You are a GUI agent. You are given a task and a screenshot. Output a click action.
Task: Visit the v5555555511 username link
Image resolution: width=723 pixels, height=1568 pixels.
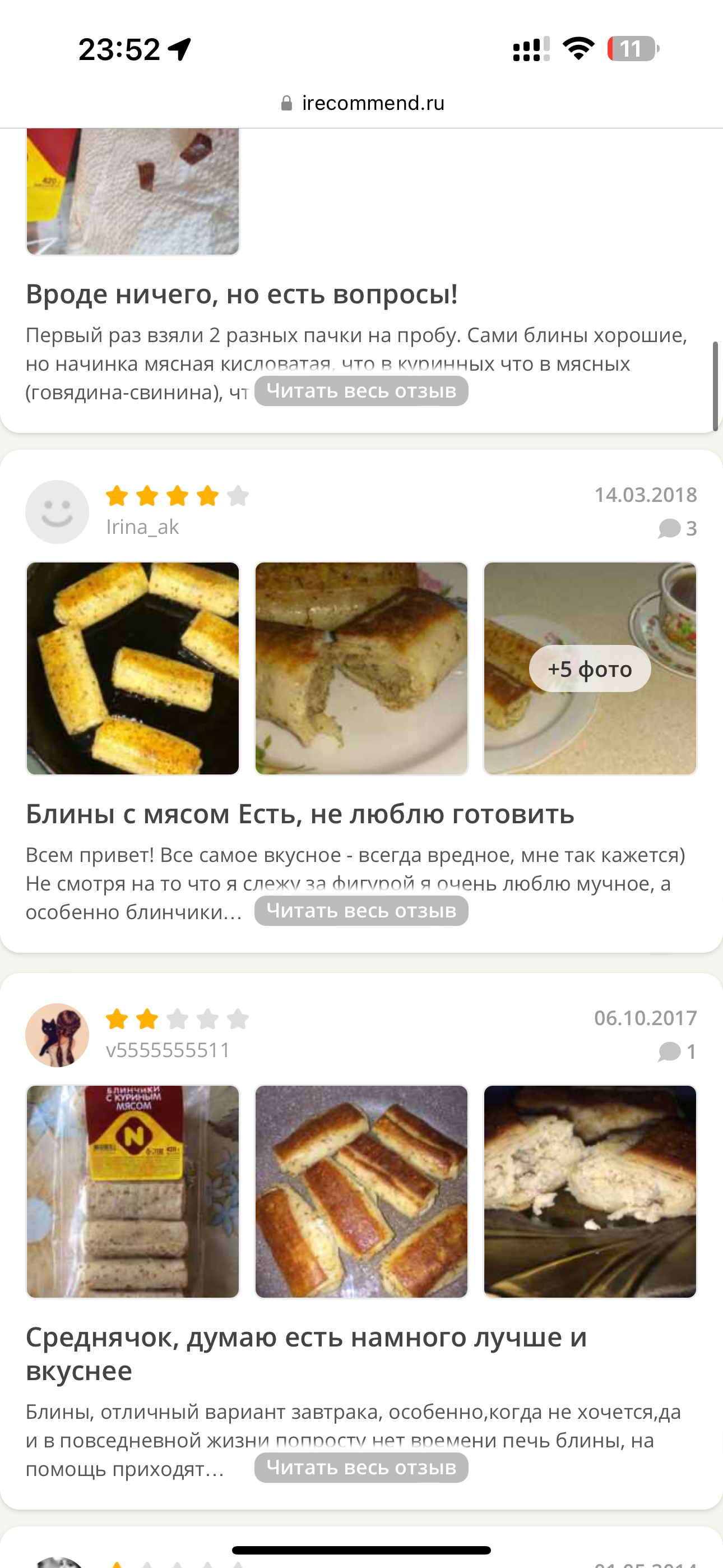tap(168, 1050)
